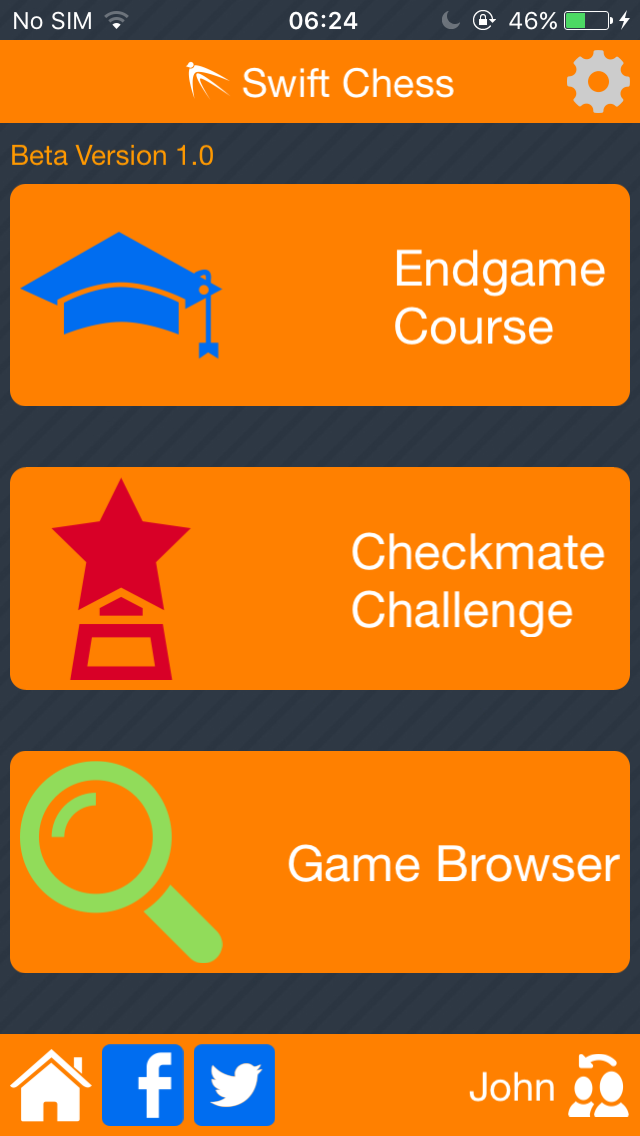The width and height of the screenshot is (640, 1136).
Task: Open the Endgame Course
Action: pos(320,295)
